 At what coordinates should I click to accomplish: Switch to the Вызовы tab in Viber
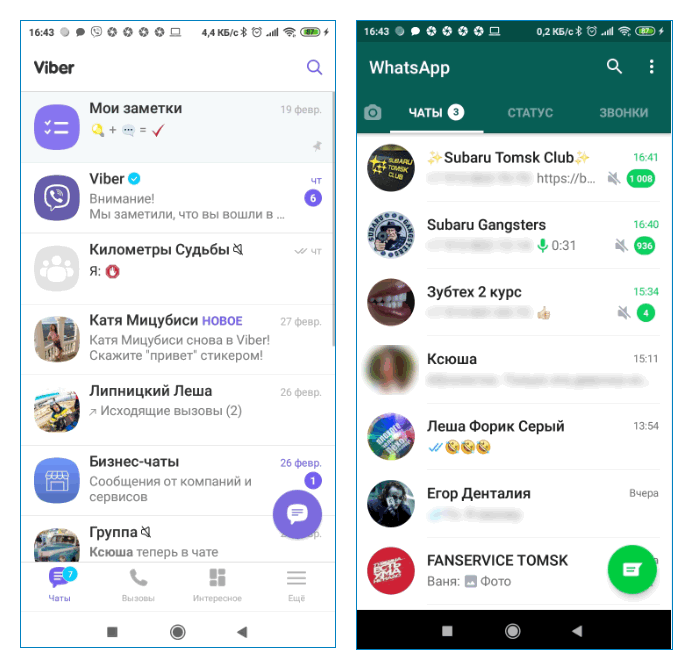[x=138, y=585]
